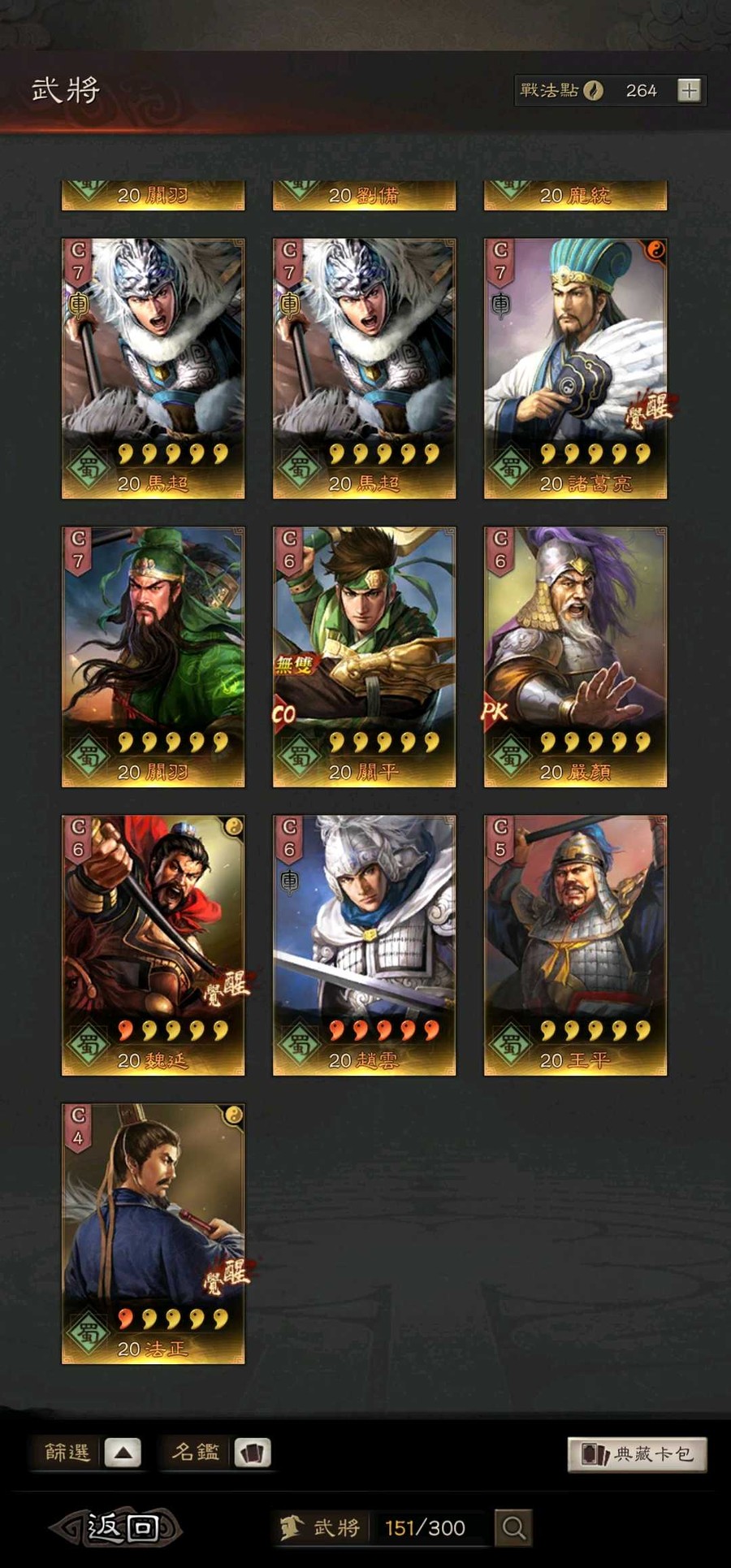Open the 諸葛亮 general card
The width and height of the screenshot is (731, 1568).
(575, 368)
